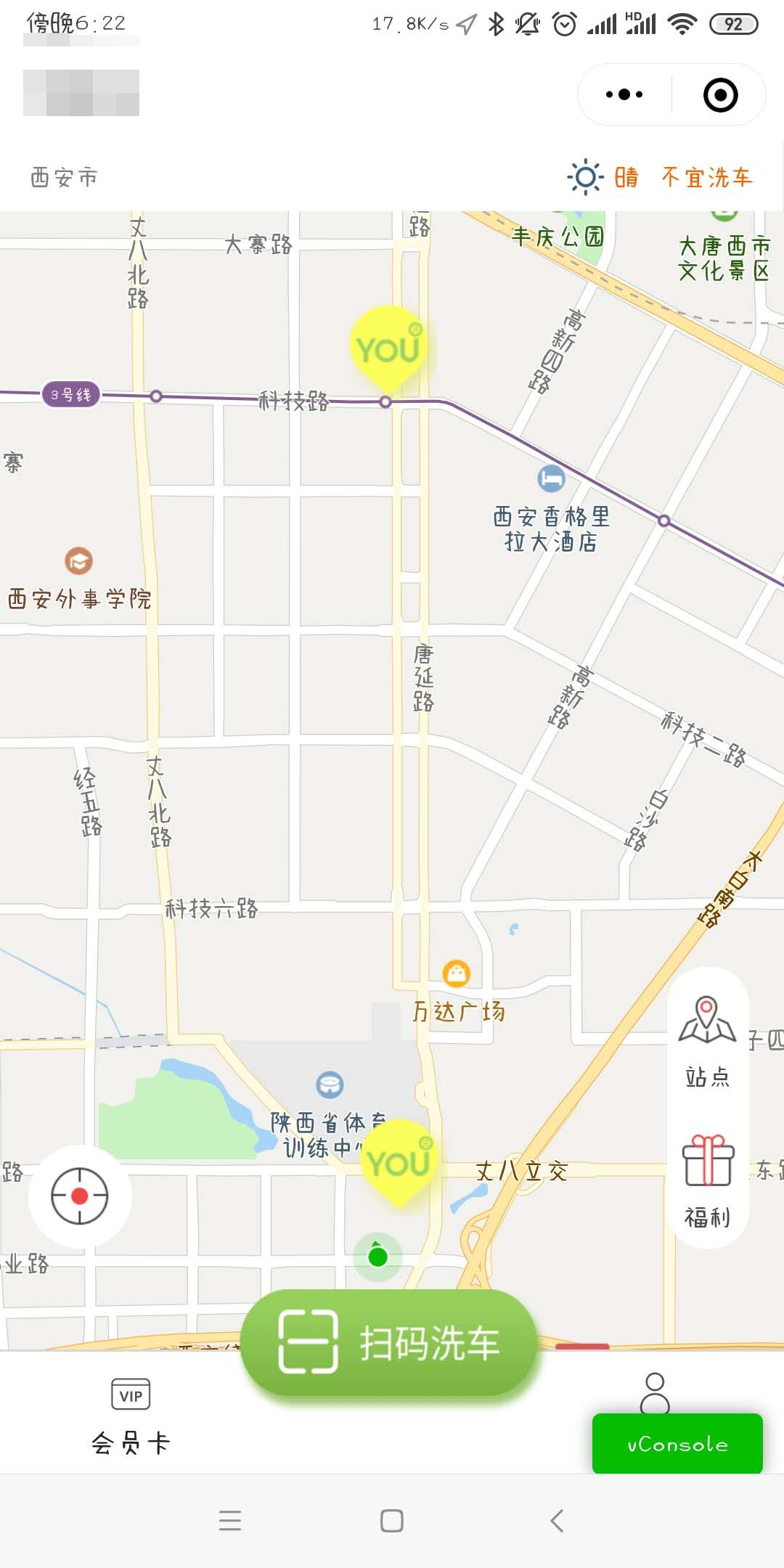Tap the 西安市 city name label
Screen dimensions: 784x1568
coord(64,176)
